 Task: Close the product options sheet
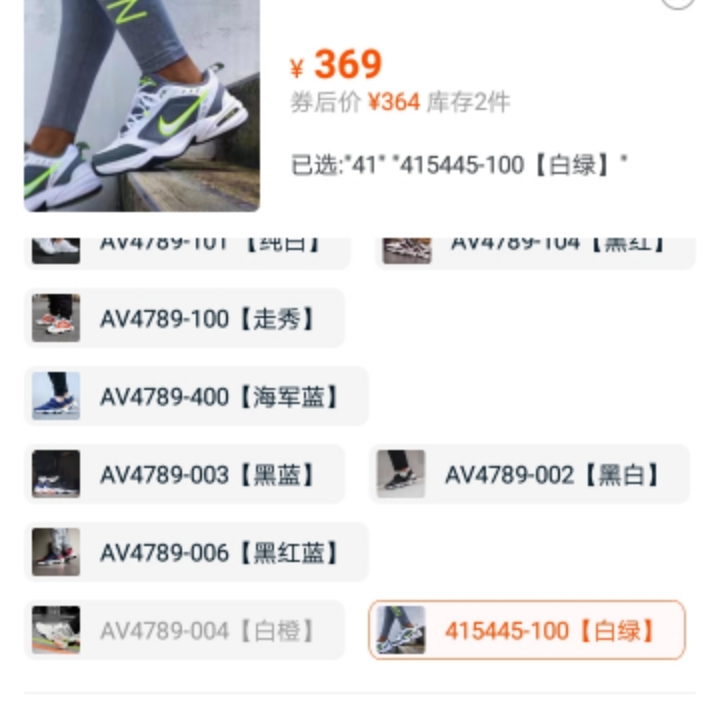pyautogui.click(x=679, y=3)
